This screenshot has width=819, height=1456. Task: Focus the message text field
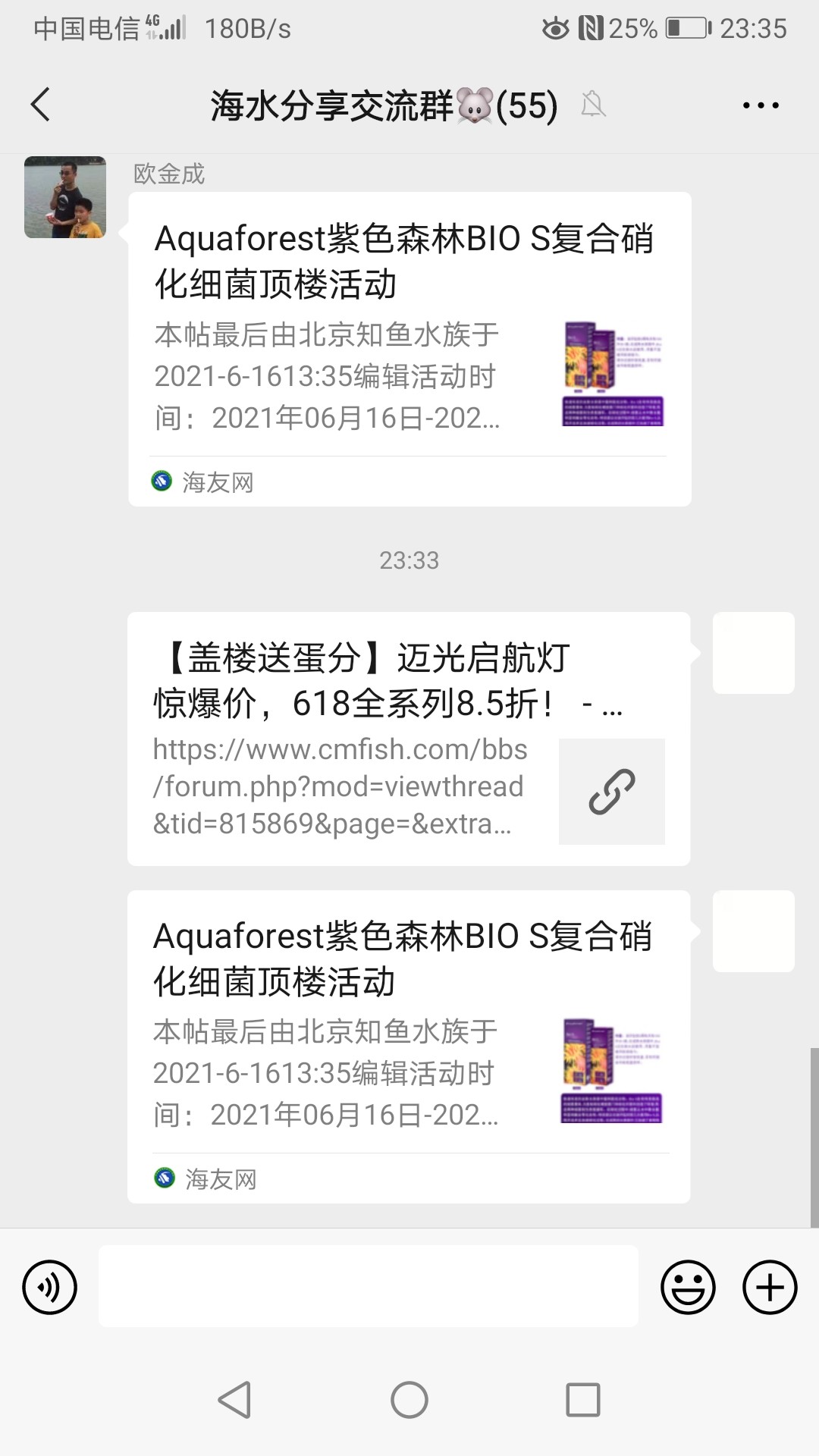coord(368,1286)
